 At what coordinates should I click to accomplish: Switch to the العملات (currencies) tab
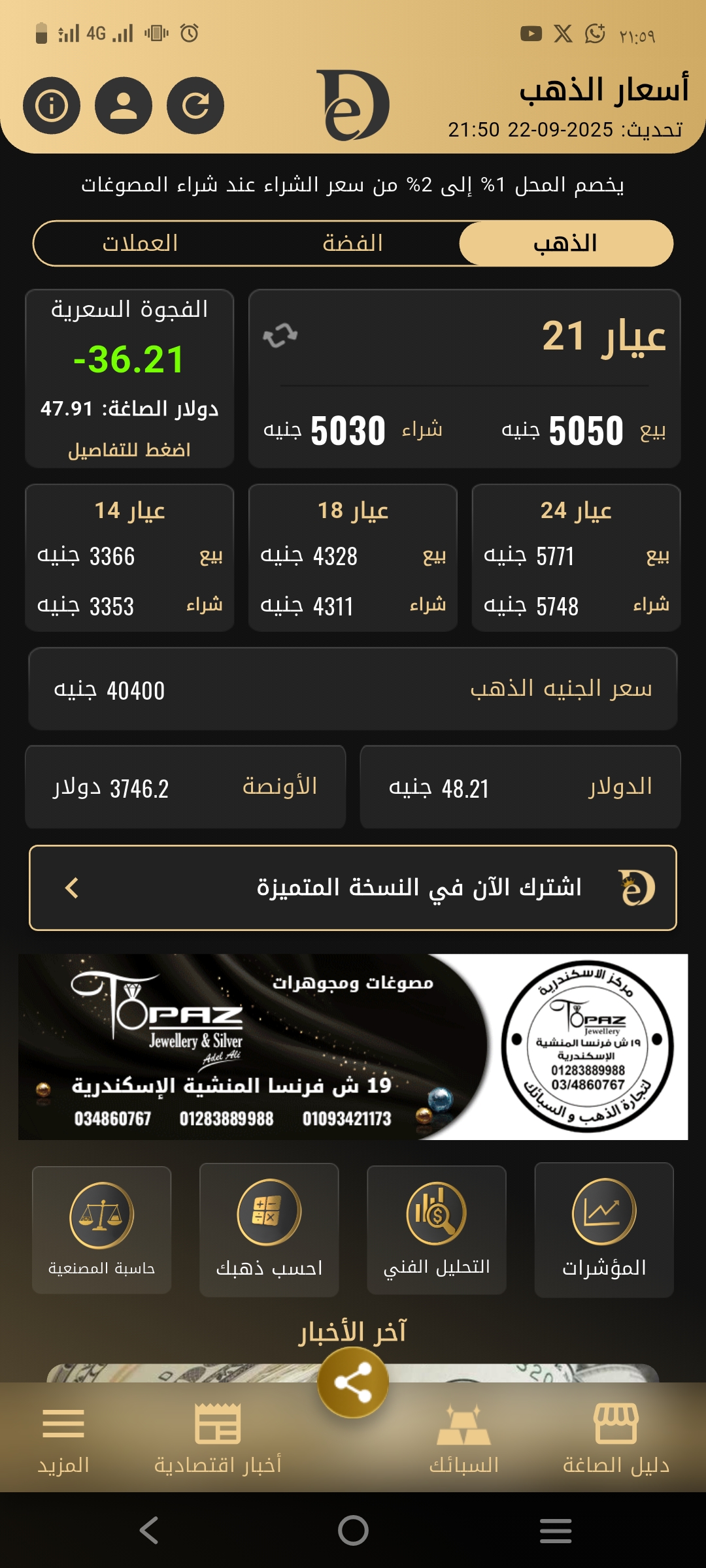click(x=140, y=243)
